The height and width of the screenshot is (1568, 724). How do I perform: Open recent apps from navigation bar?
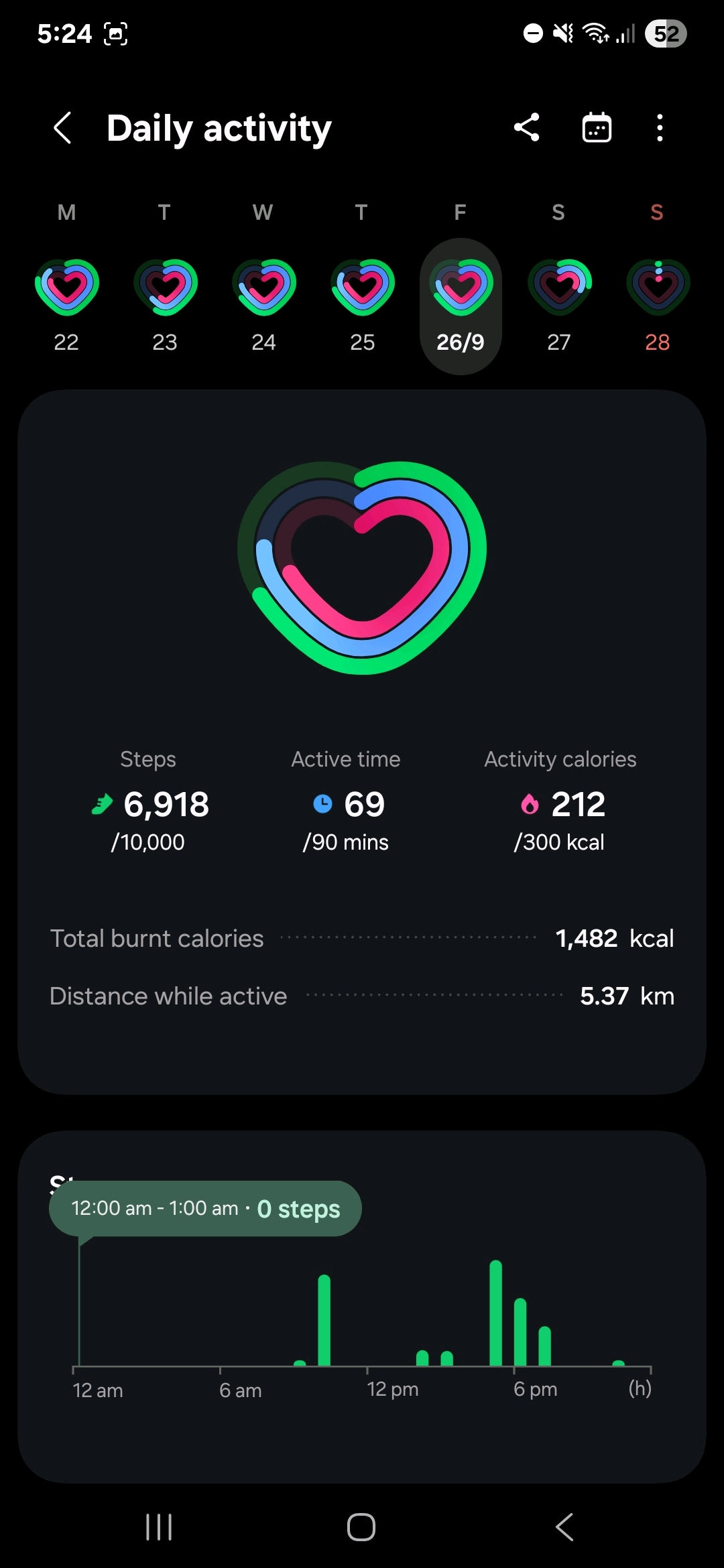pyautogui.click(x=159, y=1527)
